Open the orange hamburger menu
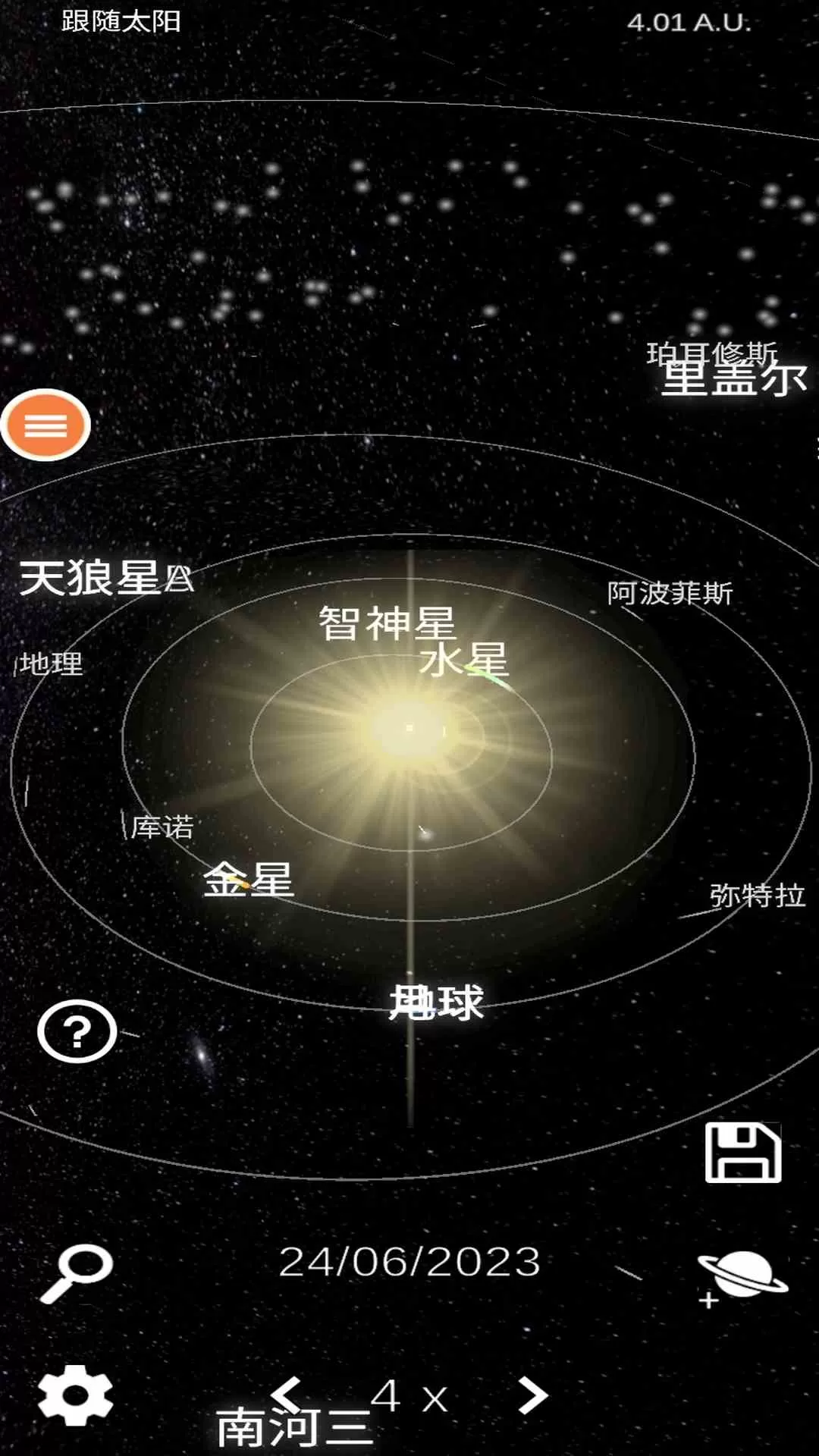 [45, 425]
